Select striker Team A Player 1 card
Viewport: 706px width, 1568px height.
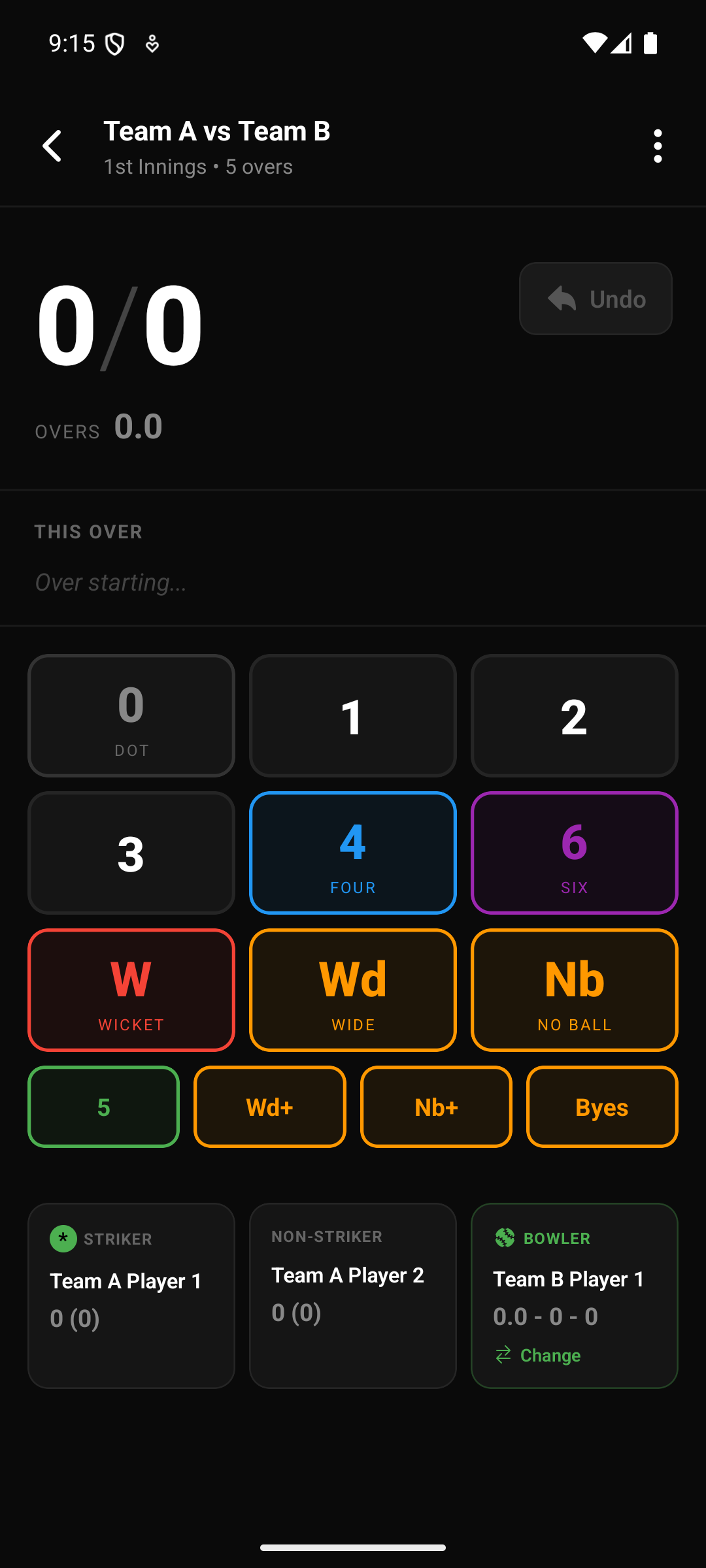(131, 1296)
